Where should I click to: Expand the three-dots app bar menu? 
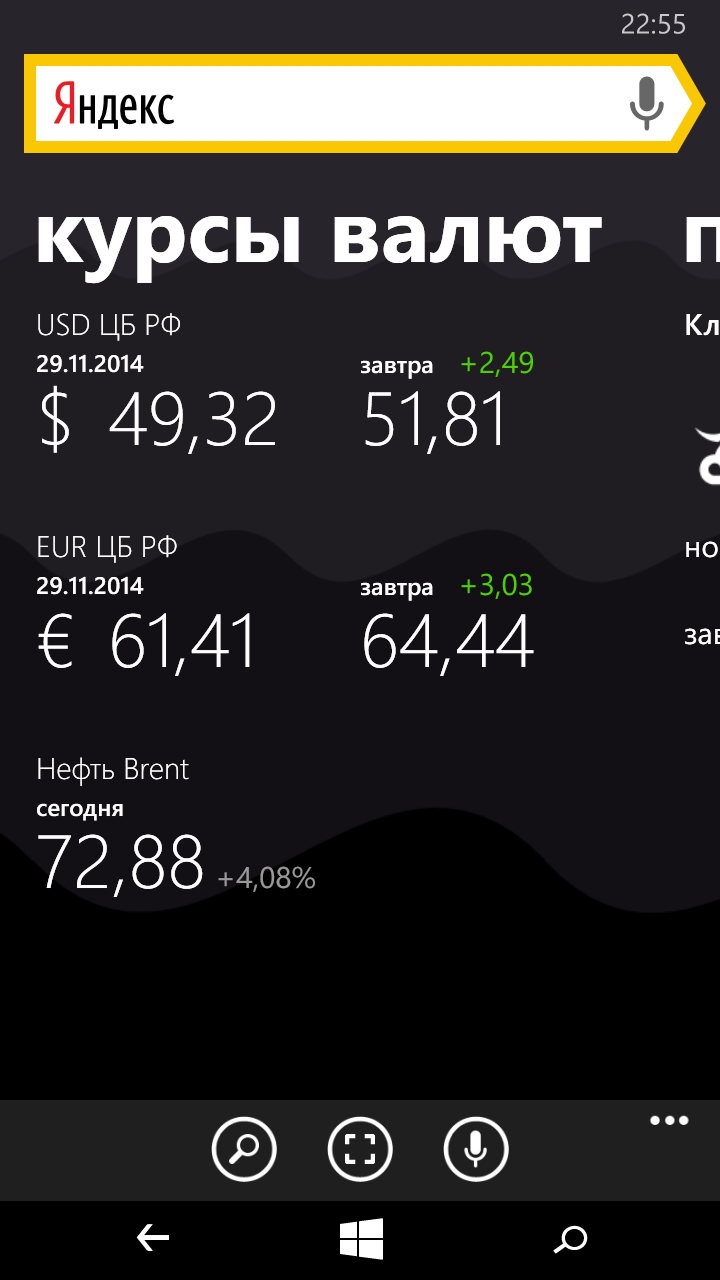pyautogui.click(x=669, y=1121)
